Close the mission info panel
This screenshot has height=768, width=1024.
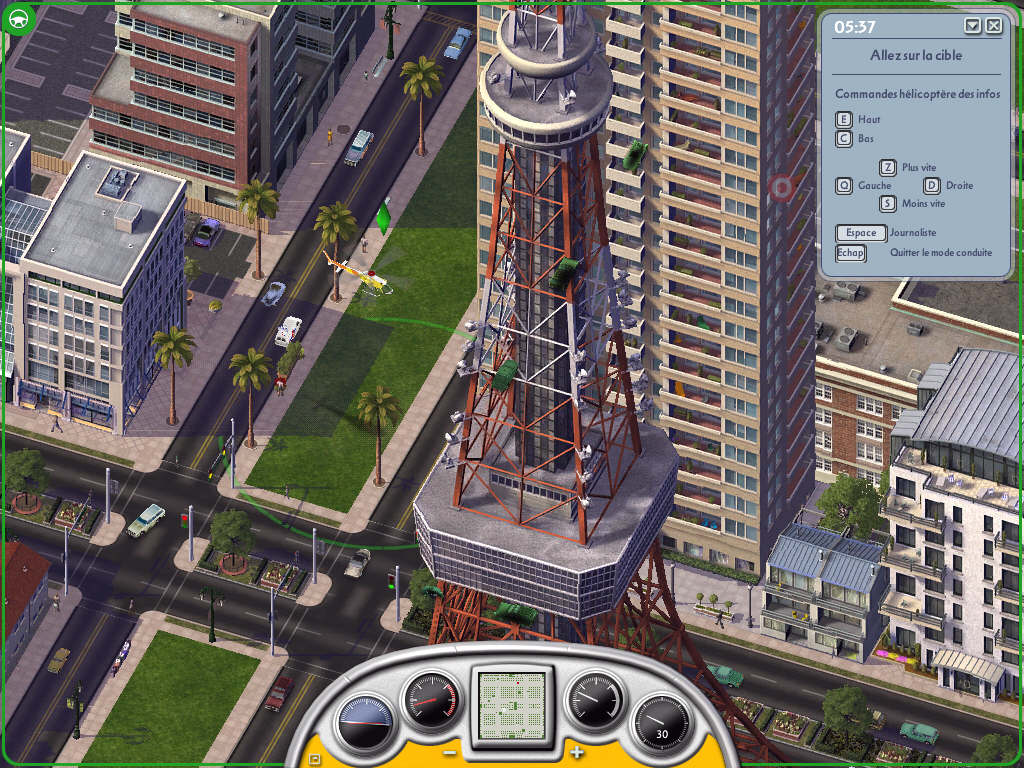(992, 26)
